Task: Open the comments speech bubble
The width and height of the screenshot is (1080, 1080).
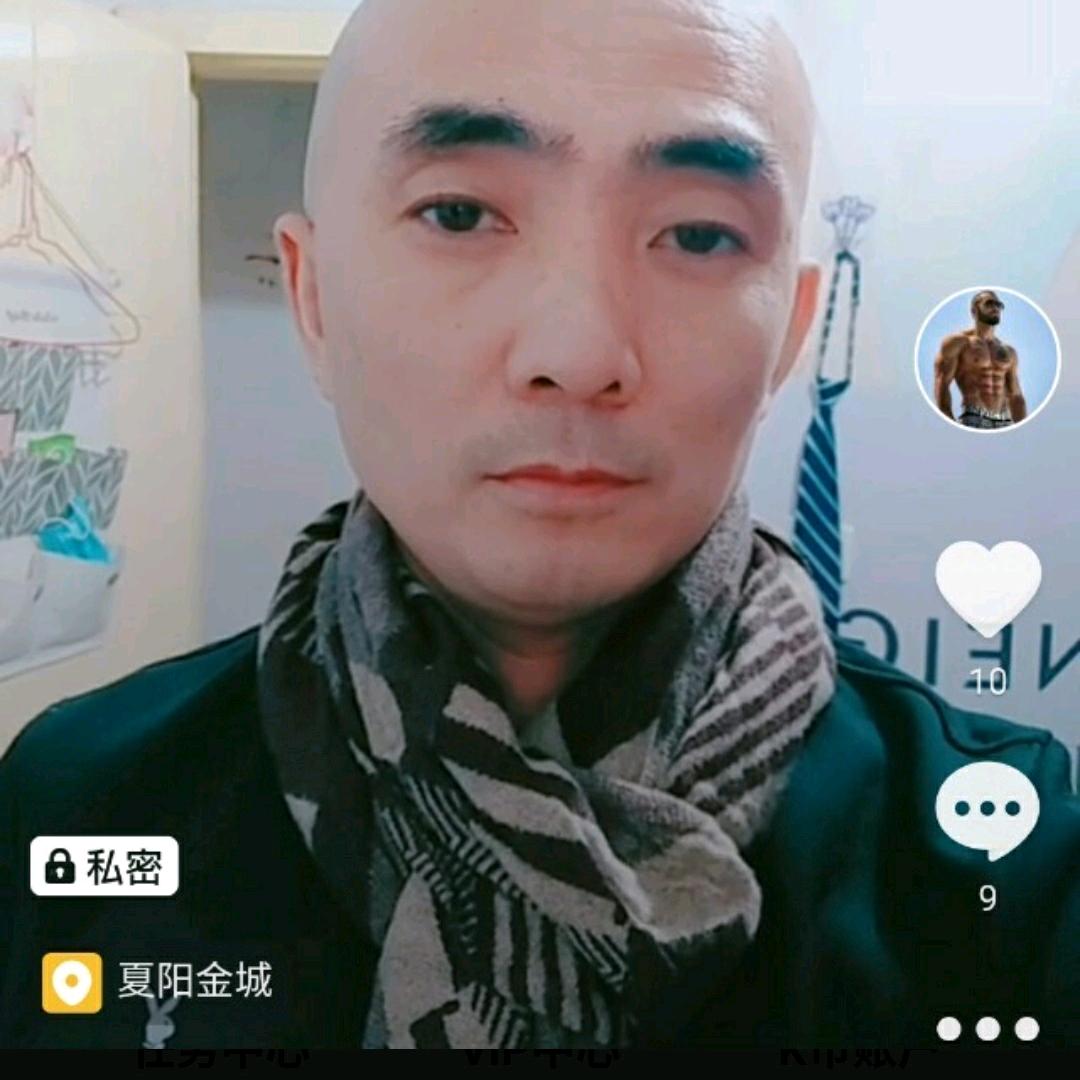Action: [987, 810]
